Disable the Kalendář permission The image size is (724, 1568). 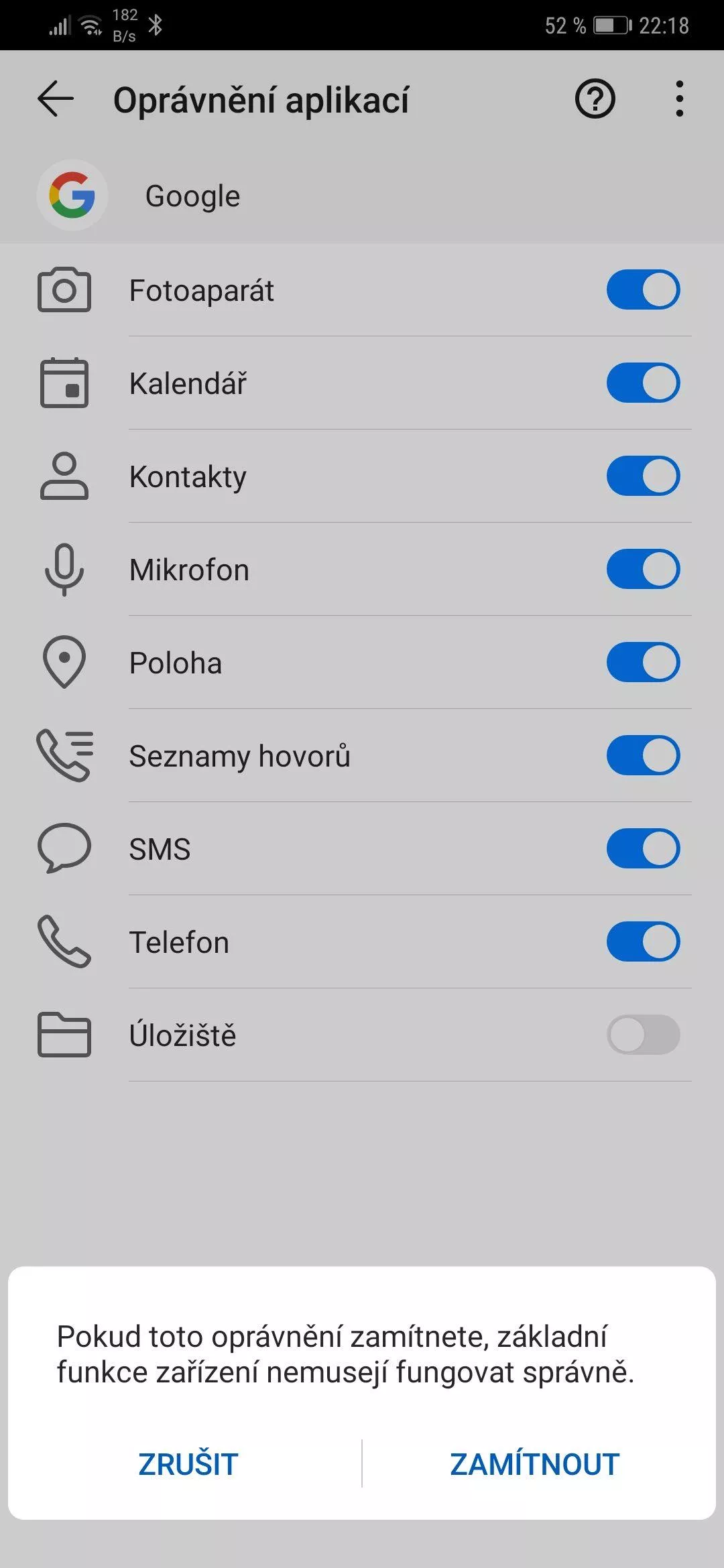pyautogui.click(x=644, y=383)
